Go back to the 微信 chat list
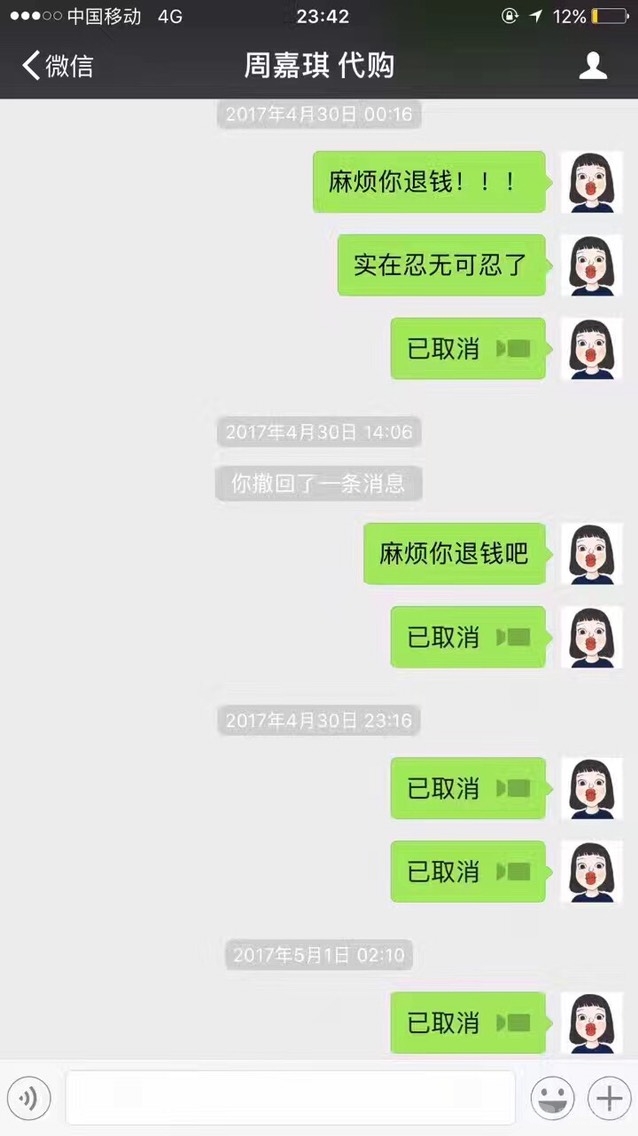The image size is (638, 1136). coord(58,66)
